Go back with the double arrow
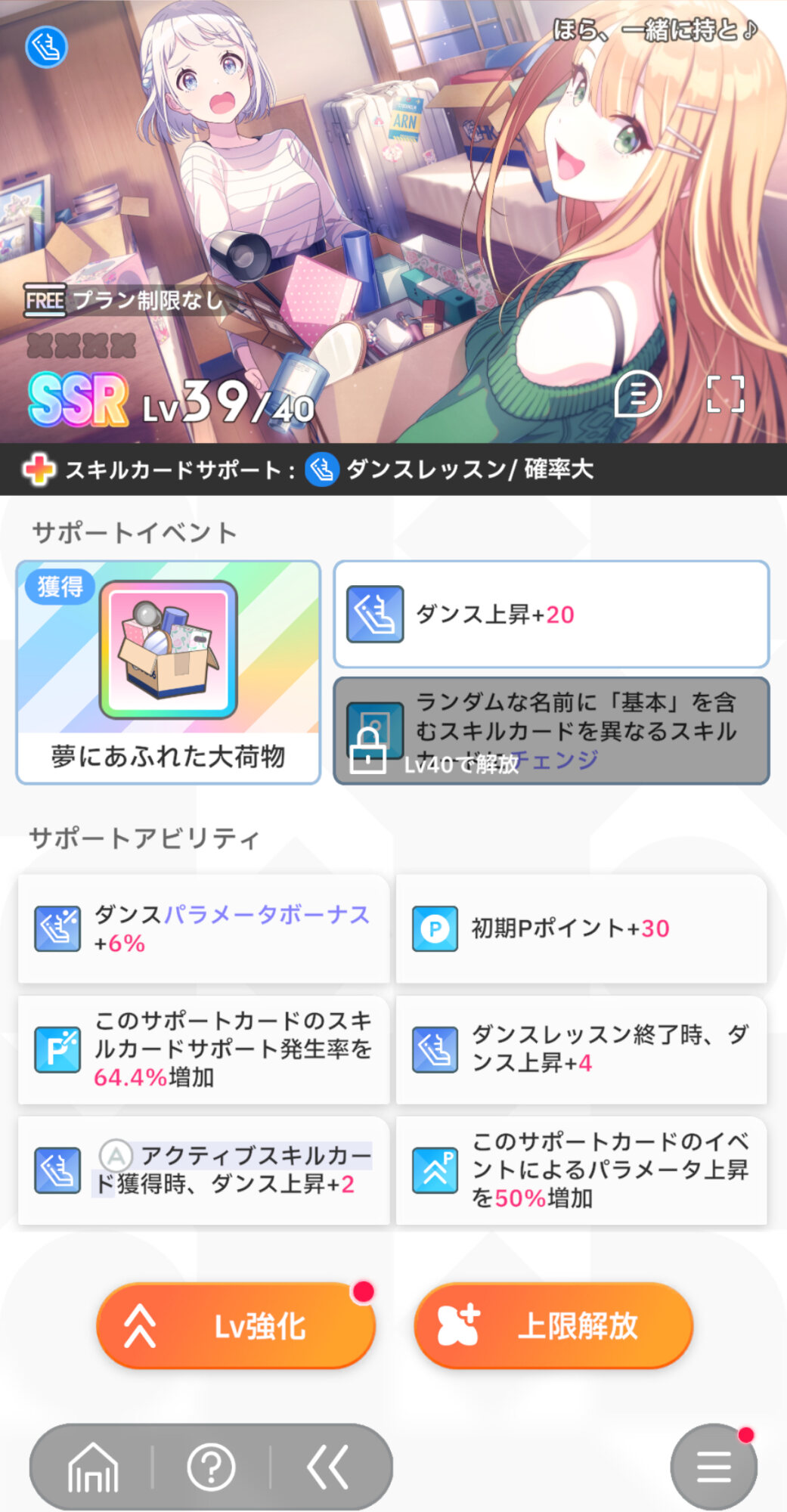 point(328,1467)
